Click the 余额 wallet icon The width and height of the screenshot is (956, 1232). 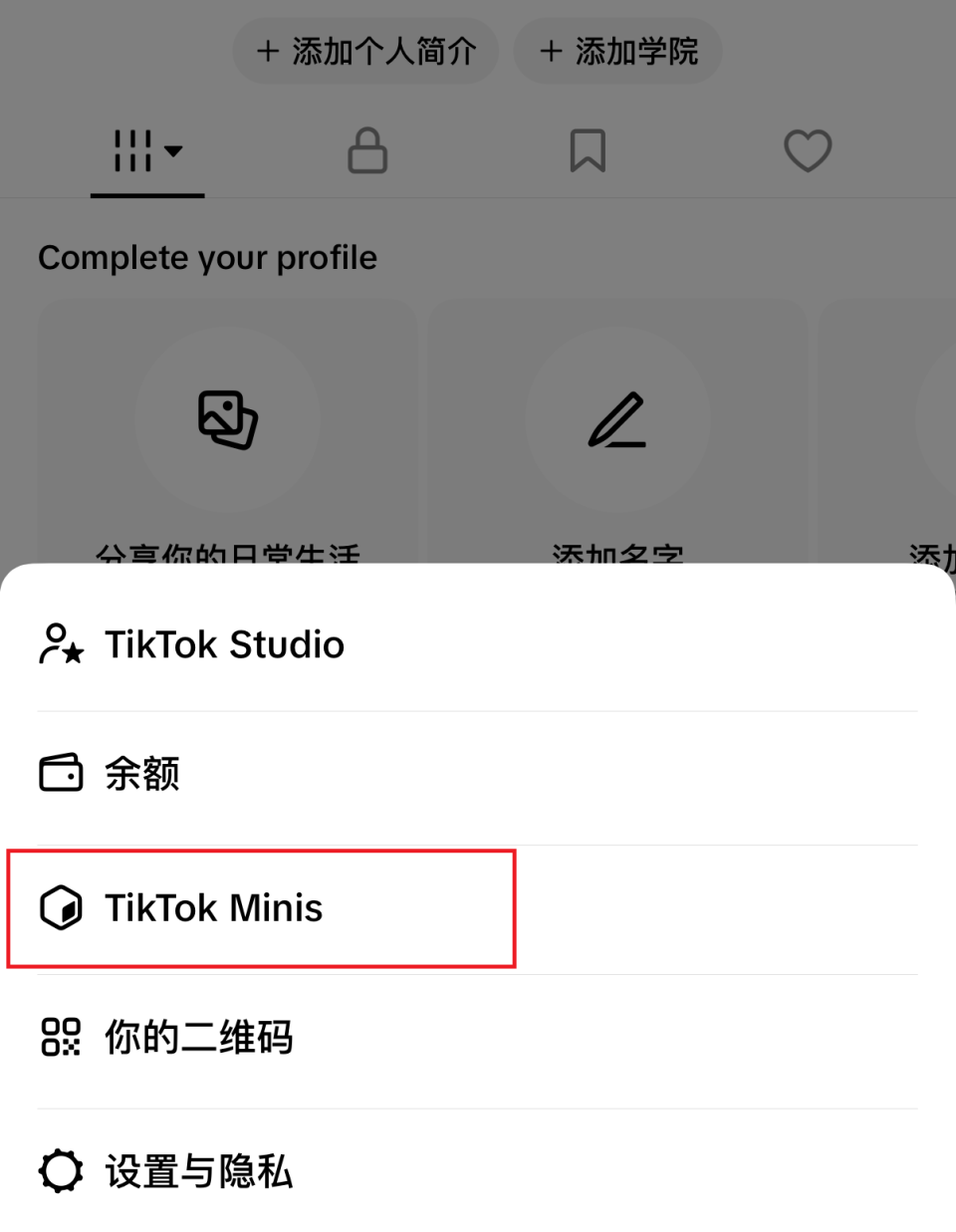click(x=60, y=774)
